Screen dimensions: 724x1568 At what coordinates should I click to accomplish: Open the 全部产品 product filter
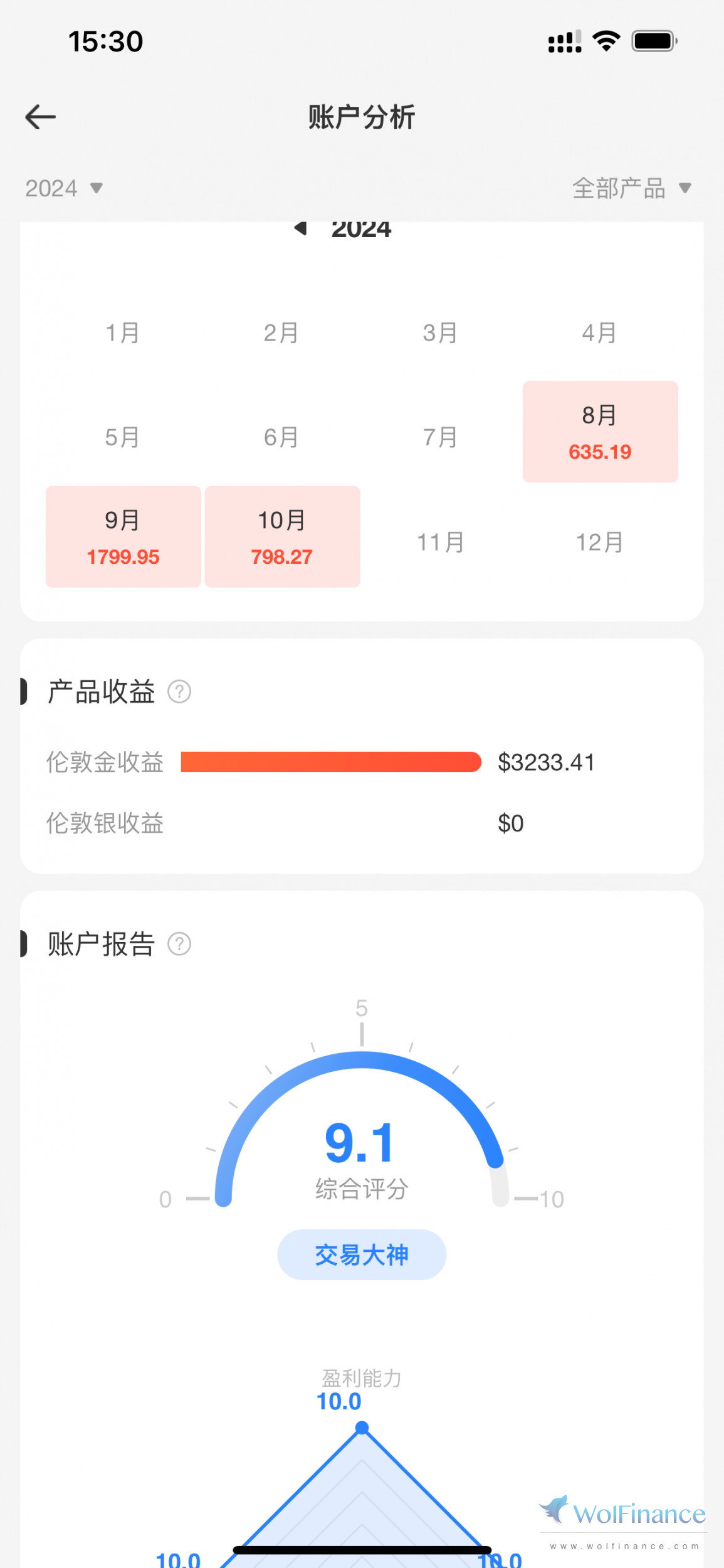(x=631, y=188)
